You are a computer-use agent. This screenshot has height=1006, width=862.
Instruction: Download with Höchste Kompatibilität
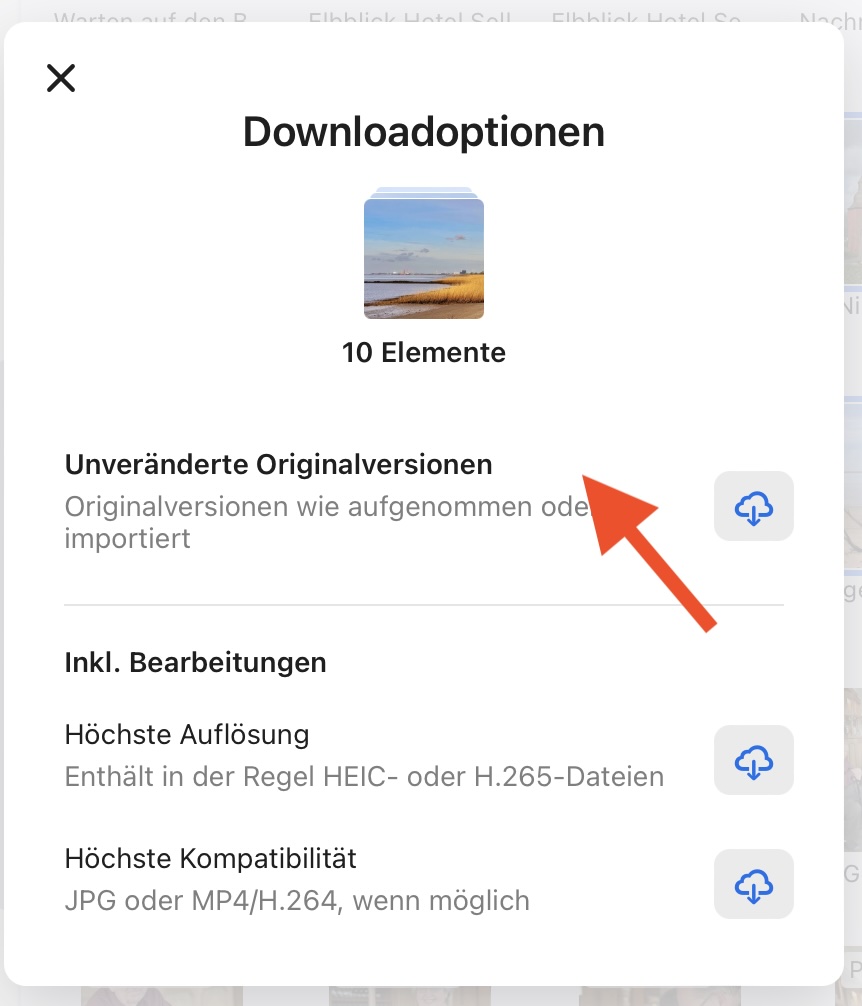click(754, 884)
